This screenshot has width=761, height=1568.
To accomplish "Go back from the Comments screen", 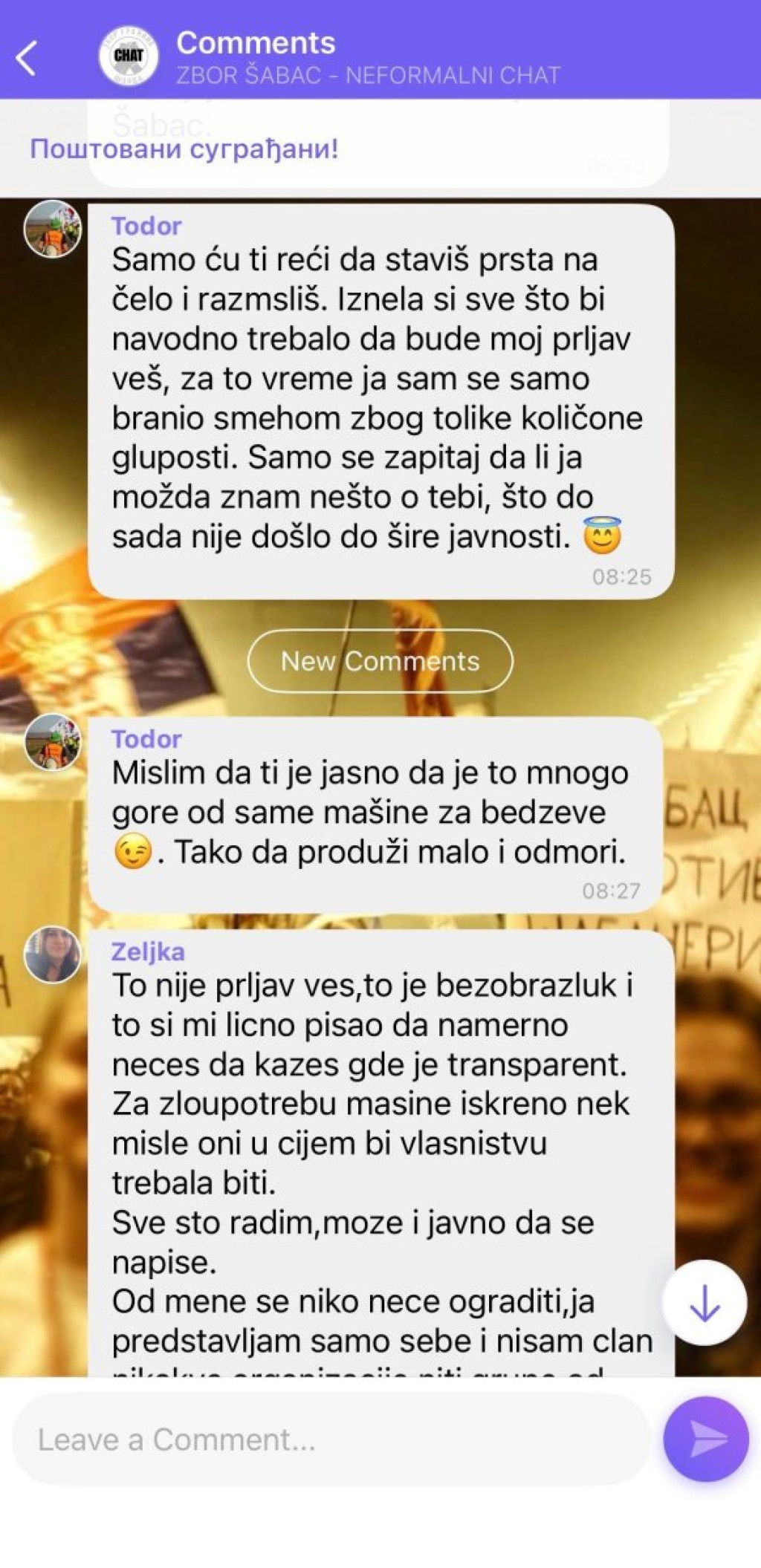I will click(x=27, y=58).
